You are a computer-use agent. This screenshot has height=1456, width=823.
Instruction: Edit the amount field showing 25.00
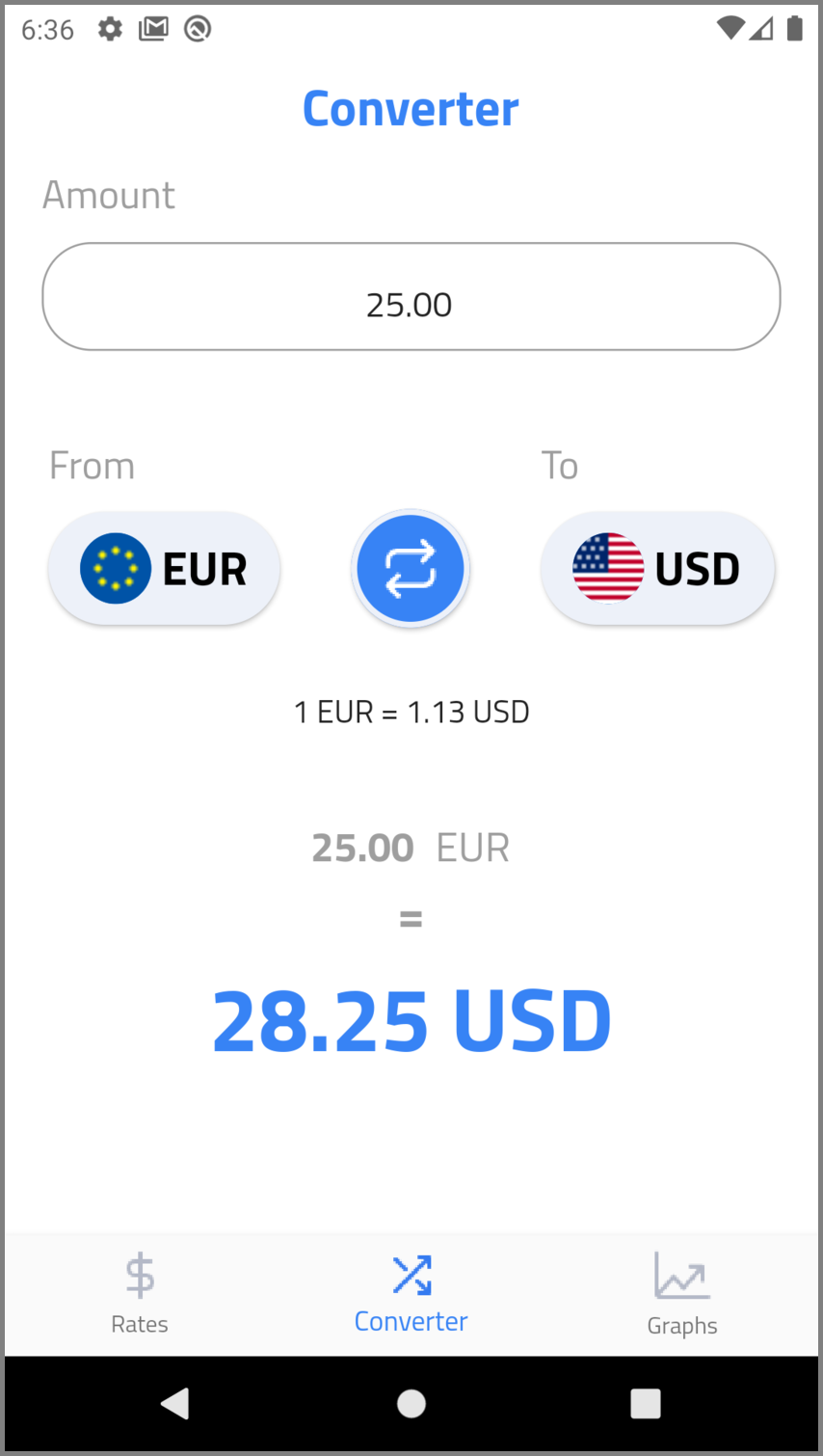[x=411, y=297]
